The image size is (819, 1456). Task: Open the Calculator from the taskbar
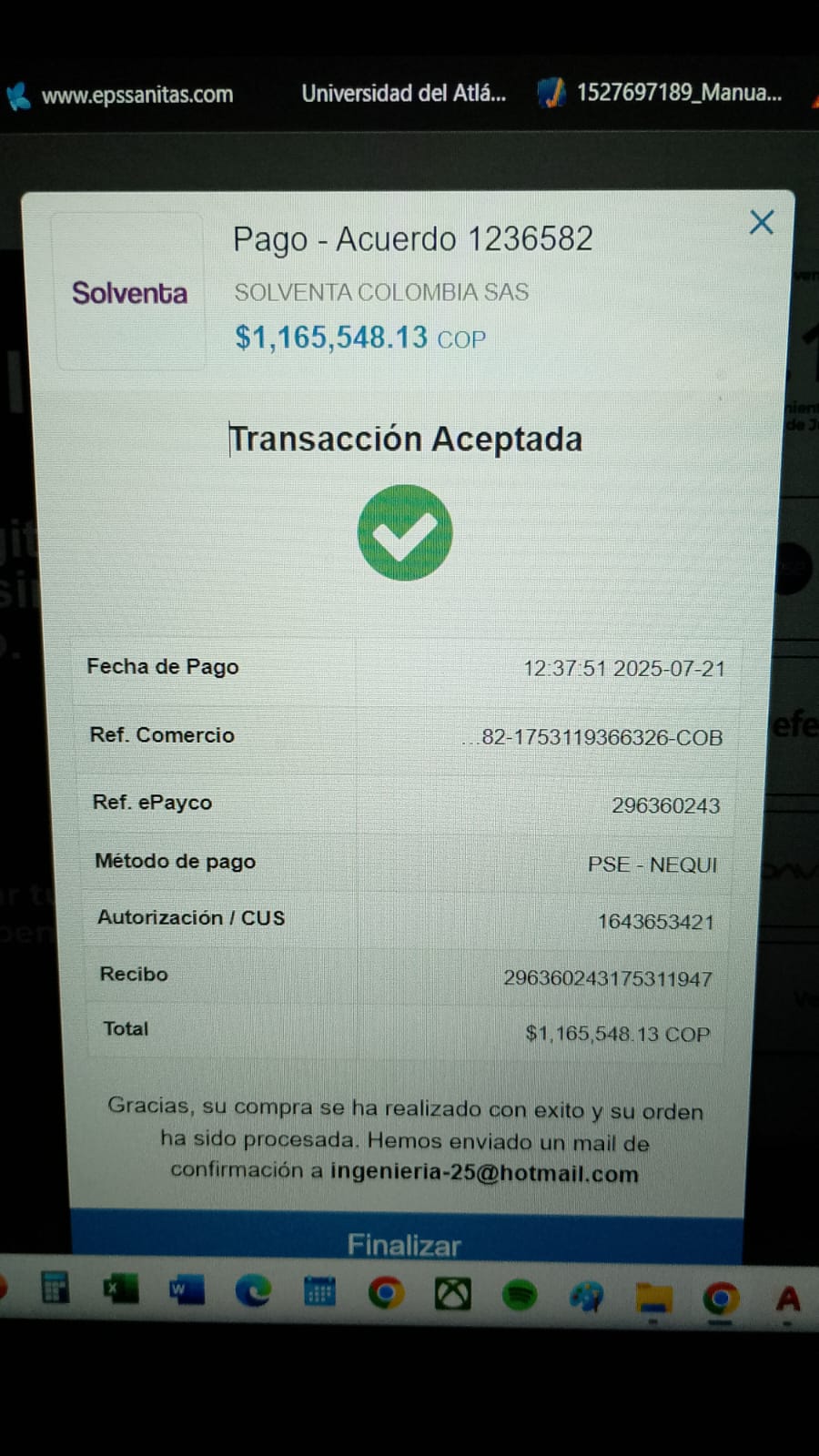(x=55, y=1288)
